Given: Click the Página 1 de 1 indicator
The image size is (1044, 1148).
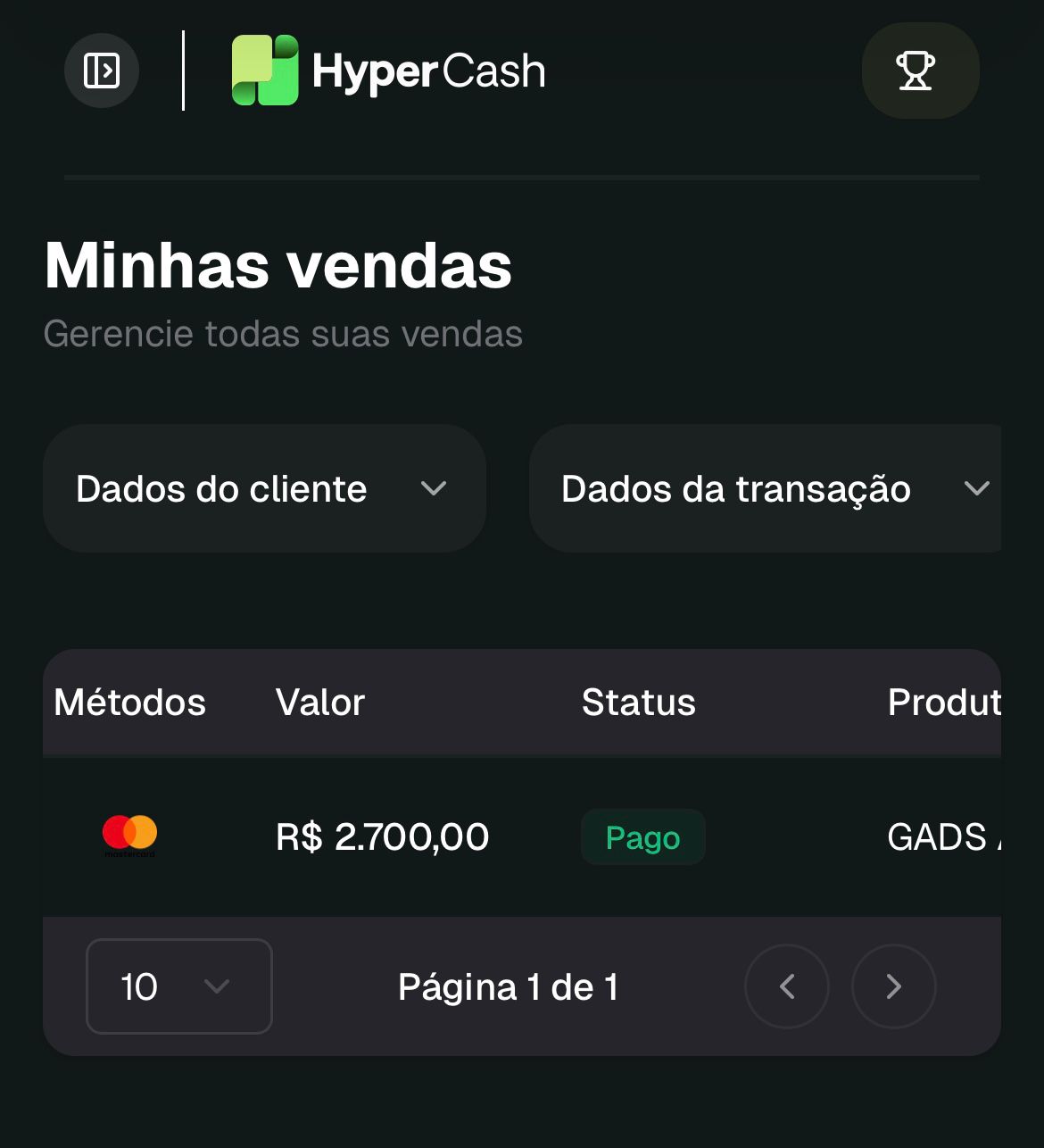Looking at the screenshot, I should 507,986.
